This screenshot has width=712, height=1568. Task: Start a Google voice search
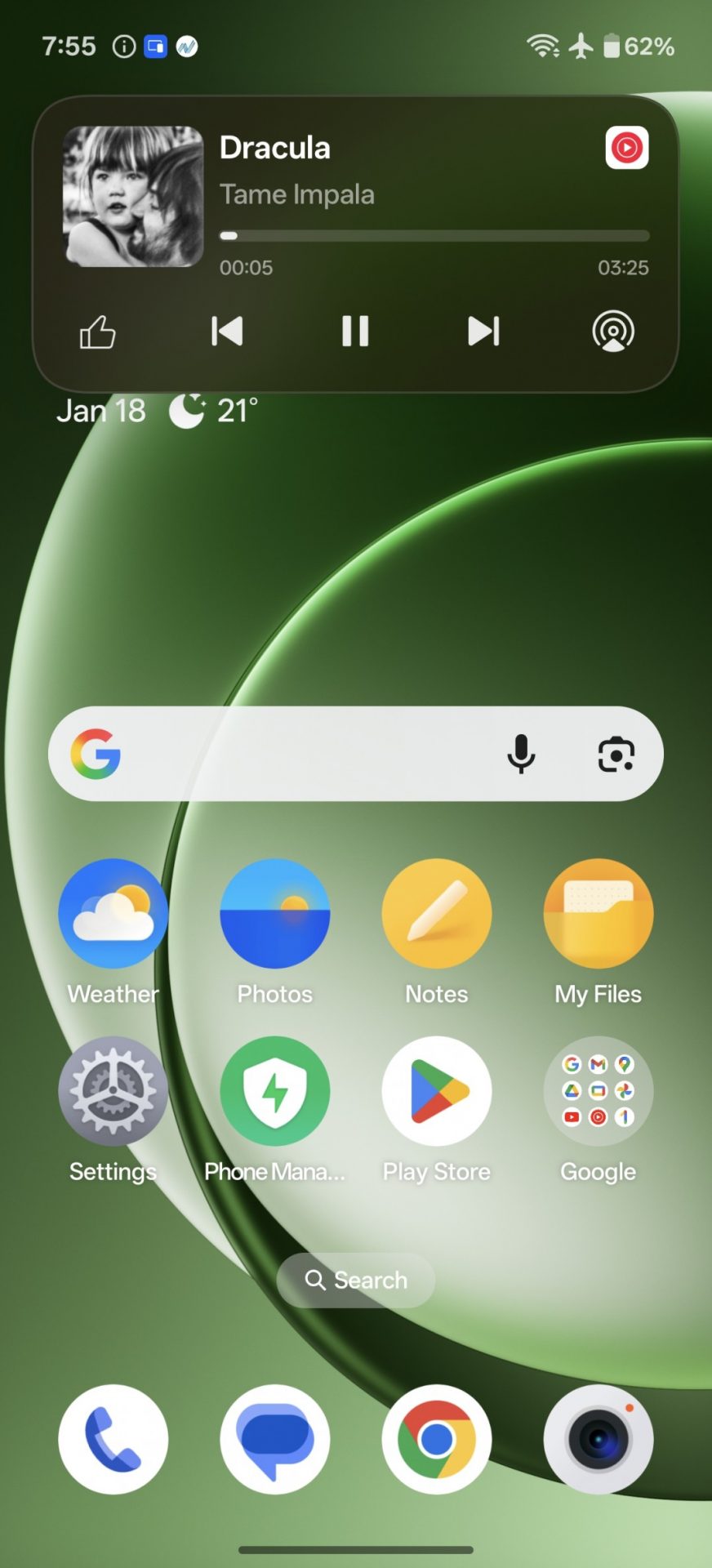521,753
